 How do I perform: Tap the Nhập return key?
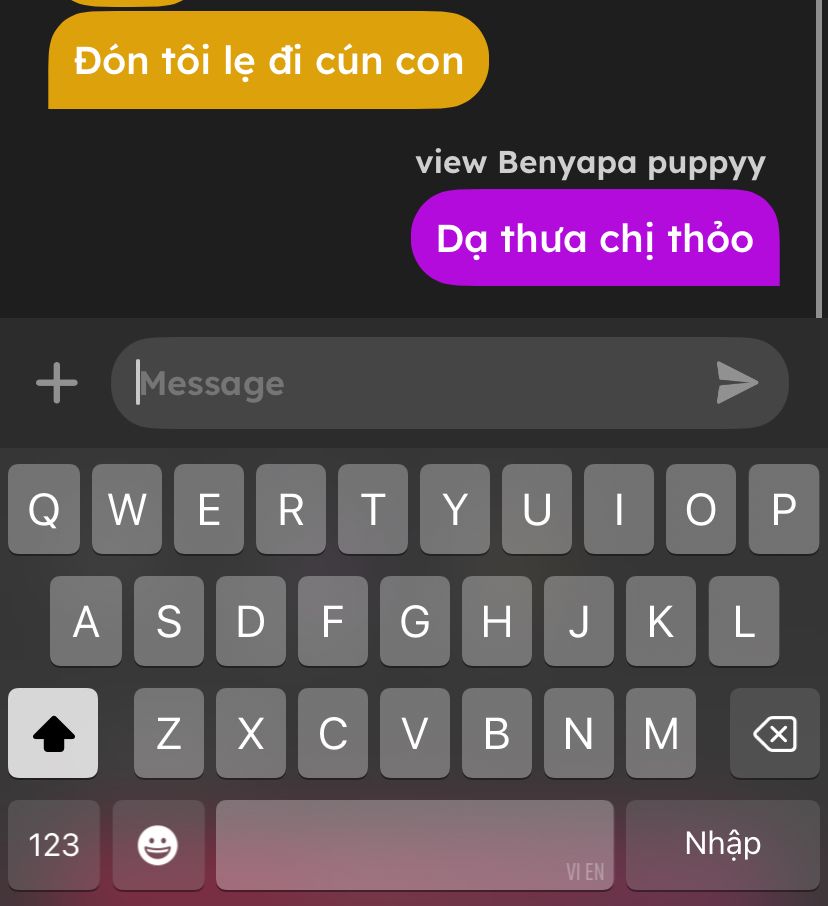(722, 845)
